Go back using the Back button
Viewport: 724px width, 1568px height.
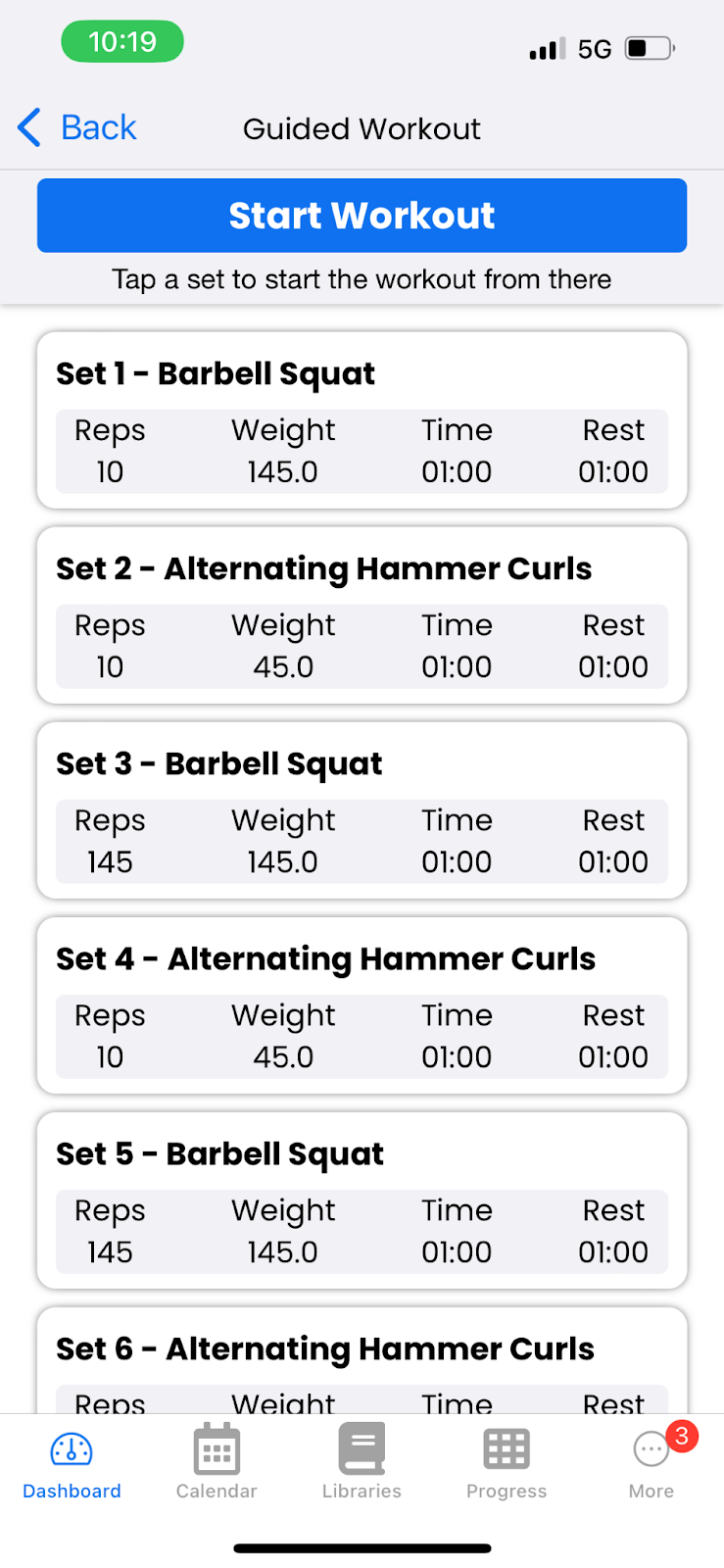tap(78, 127)
